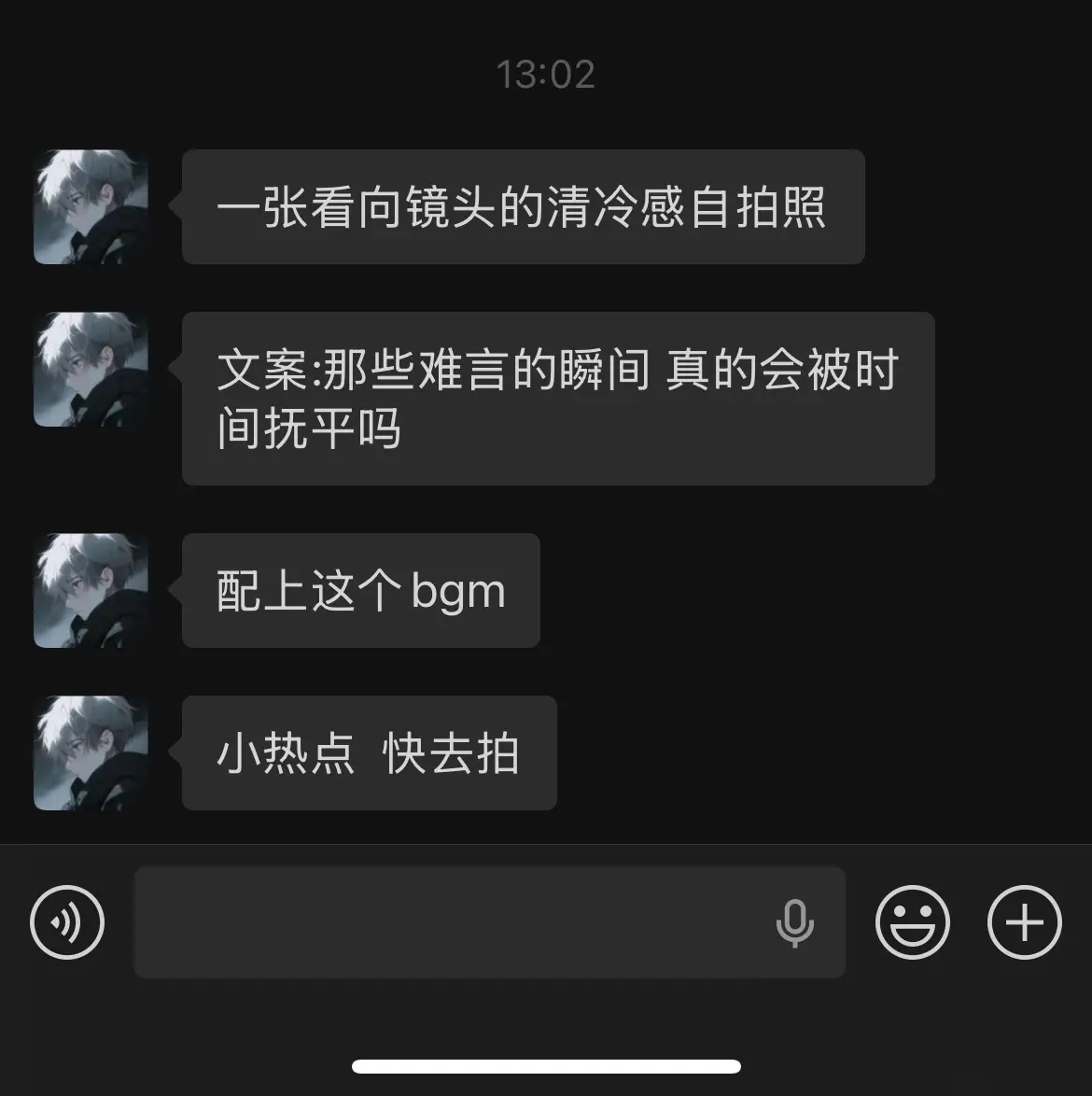Tap the voice-to-text microphone icon
1092x1096 pixels.
tap(796, 923)
